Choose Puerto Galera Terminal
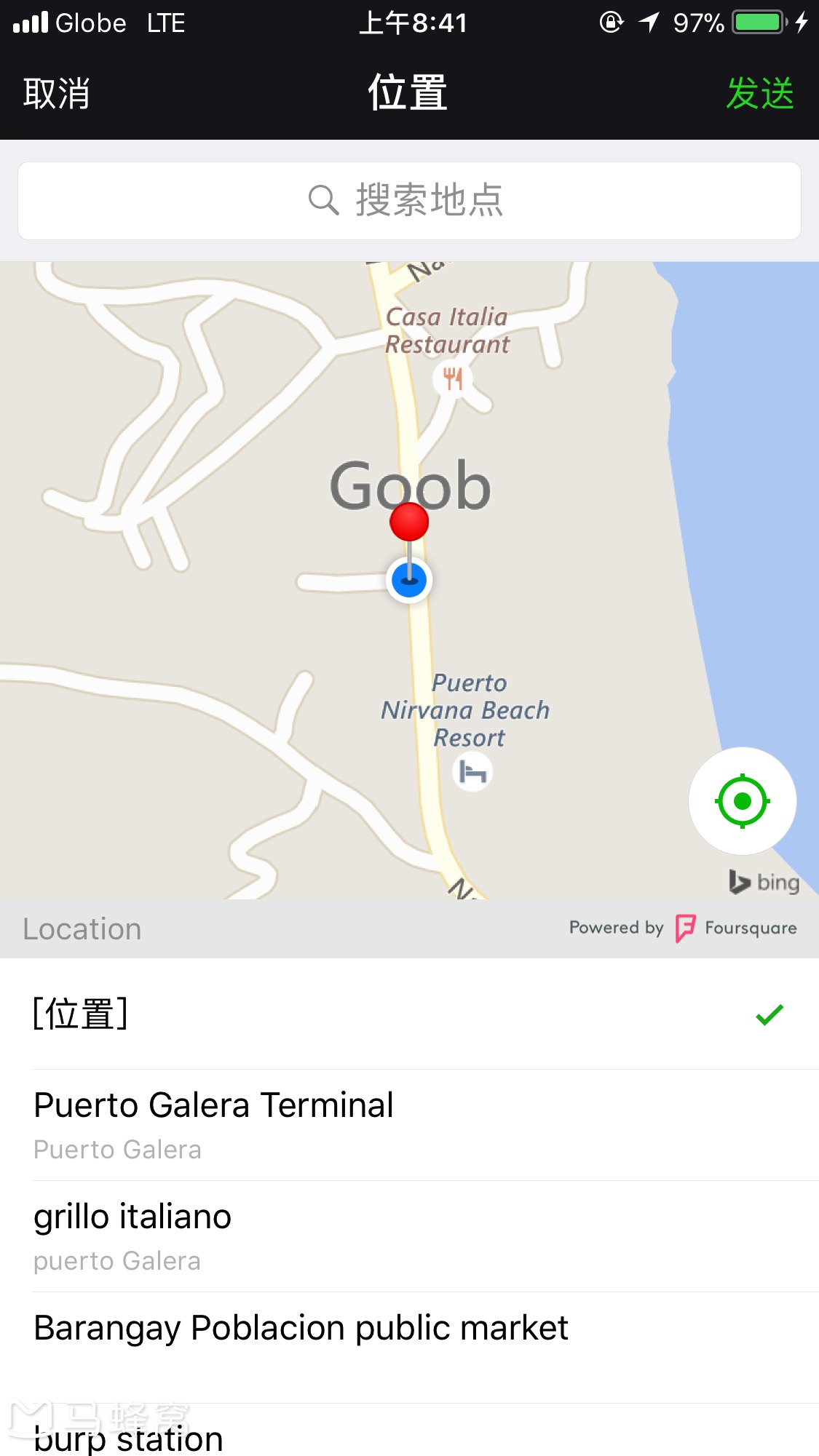Screen dimensions: 819x1456 [x=408, y=1124]
